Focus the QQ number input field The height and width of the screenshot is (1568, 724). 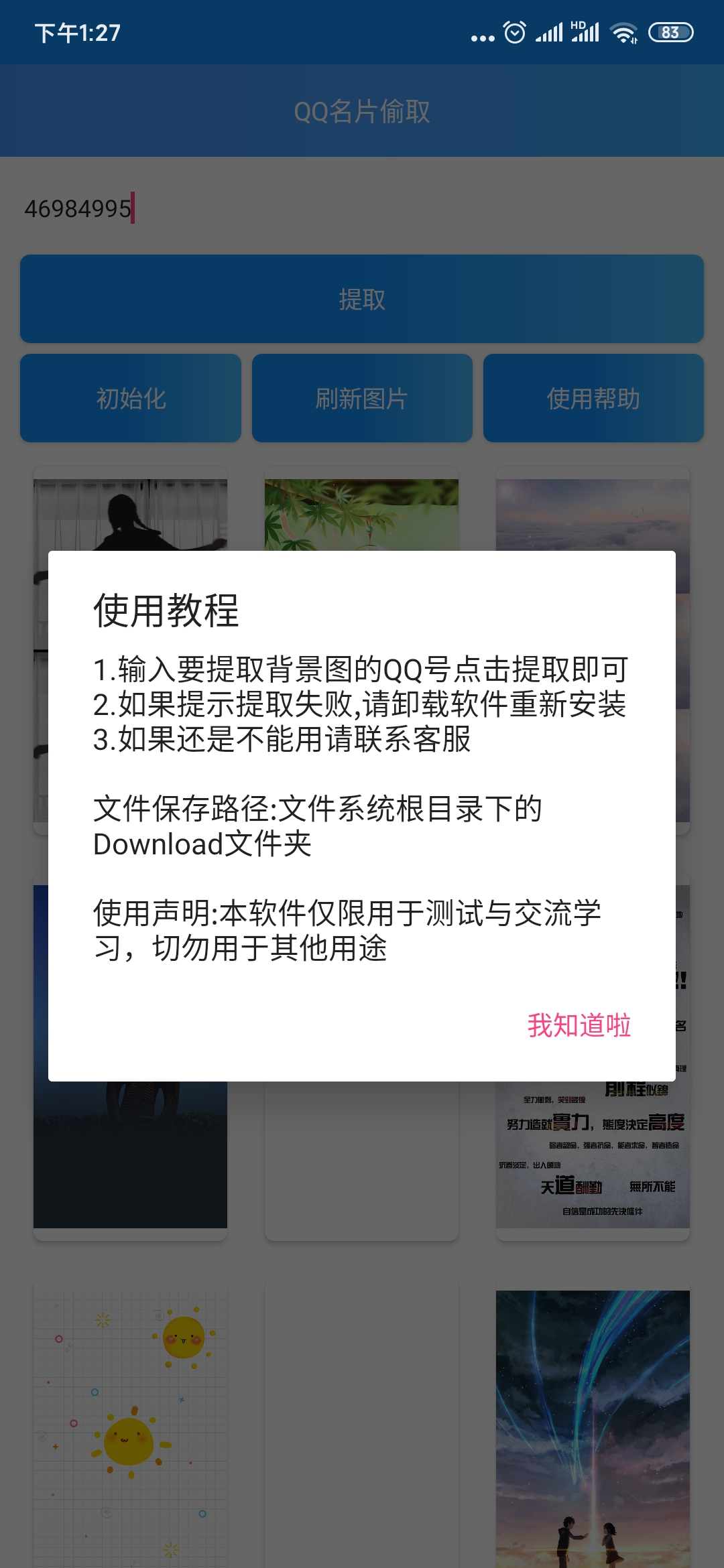click(x=362, y=208)
